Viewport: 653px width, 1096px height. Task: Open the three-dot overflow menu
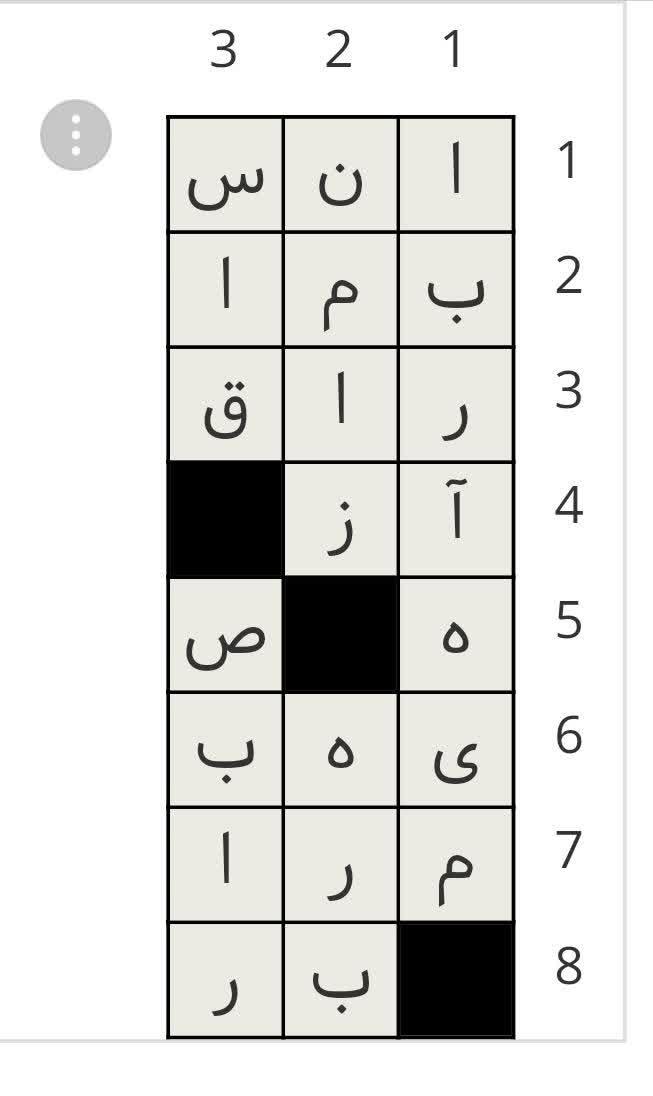pos(76,135)
